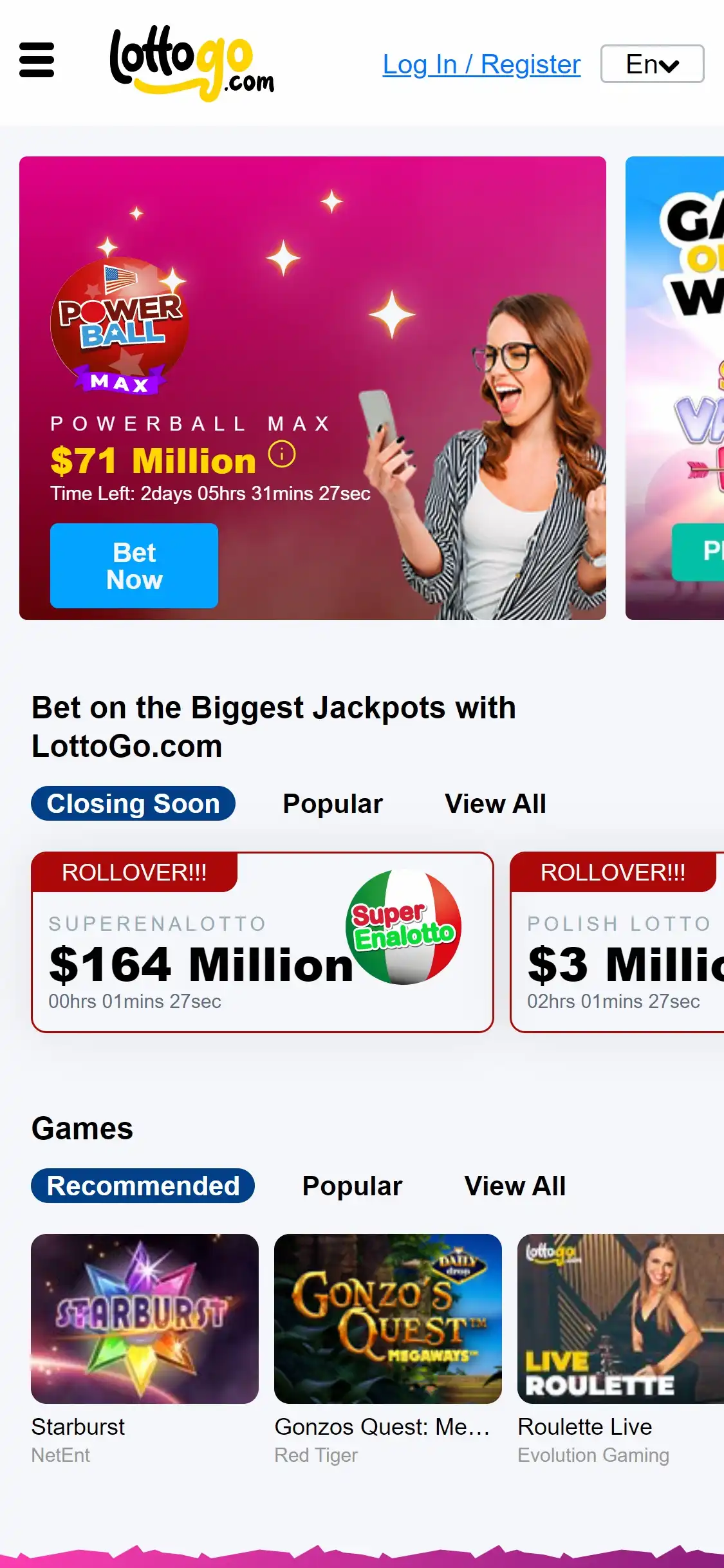724x1568 pixels.
Task: Open the Polish Lotto jackpot card
Action: pos(618,943)
